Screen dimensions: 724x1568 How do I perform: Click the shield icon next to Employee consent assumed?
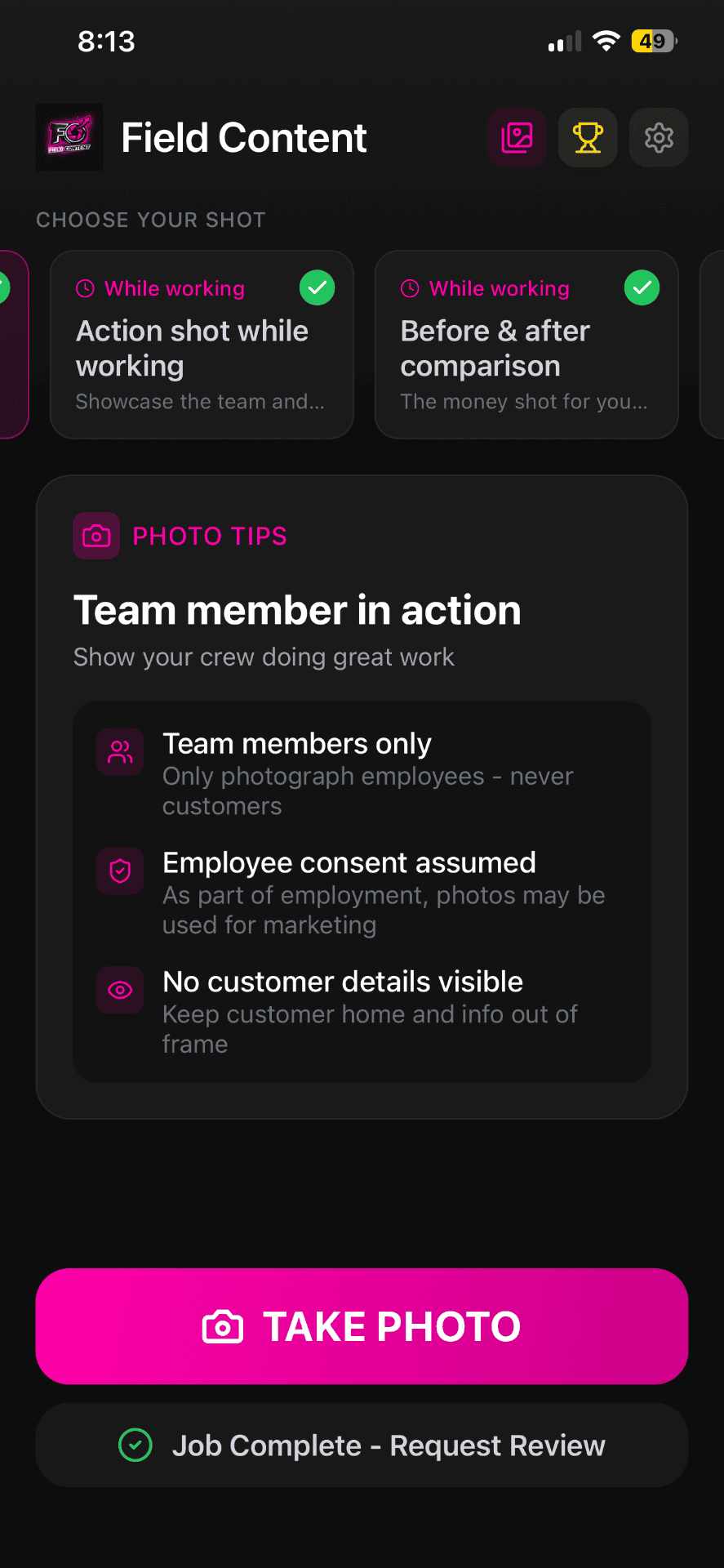(x=119, y=871)
